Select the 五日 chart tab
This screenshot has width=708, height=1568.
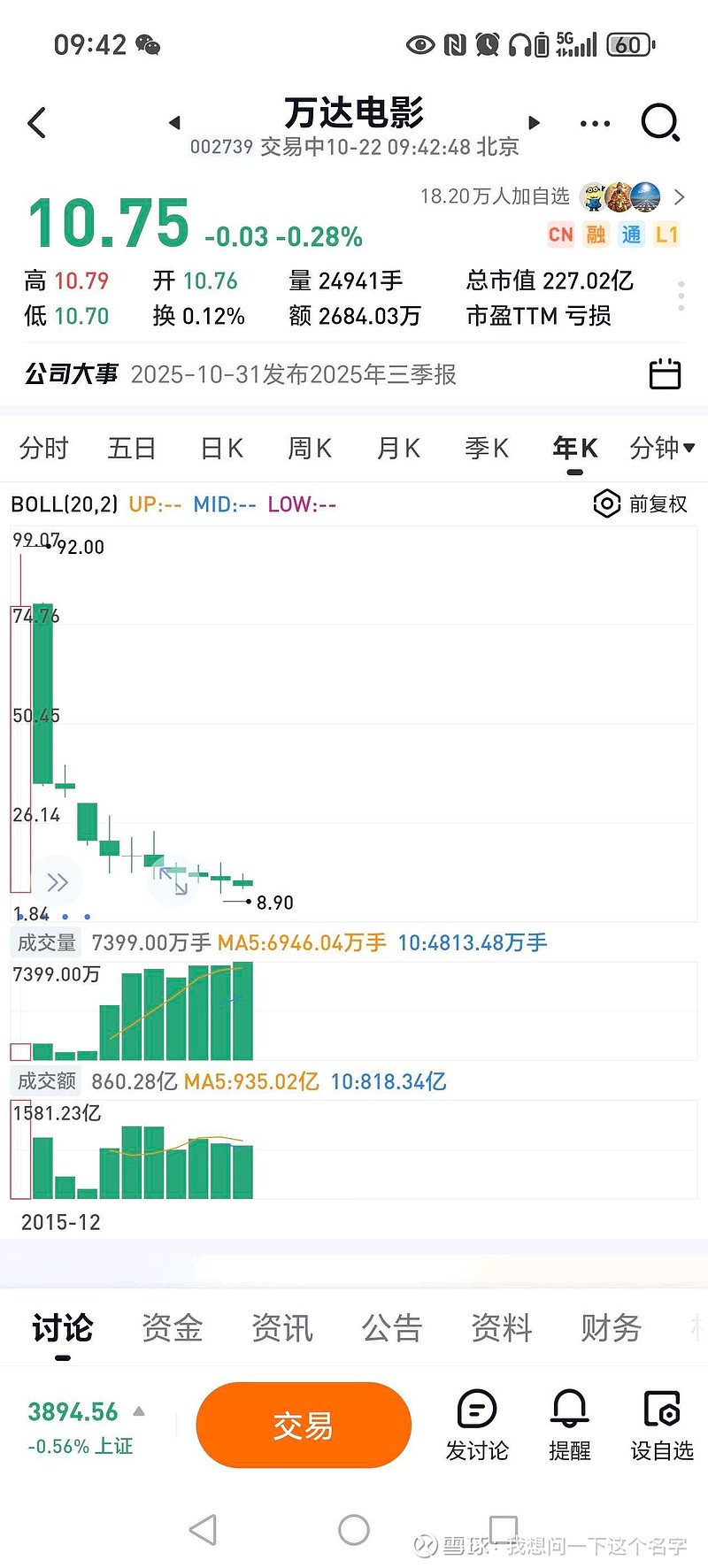click(x=132, y=449)
